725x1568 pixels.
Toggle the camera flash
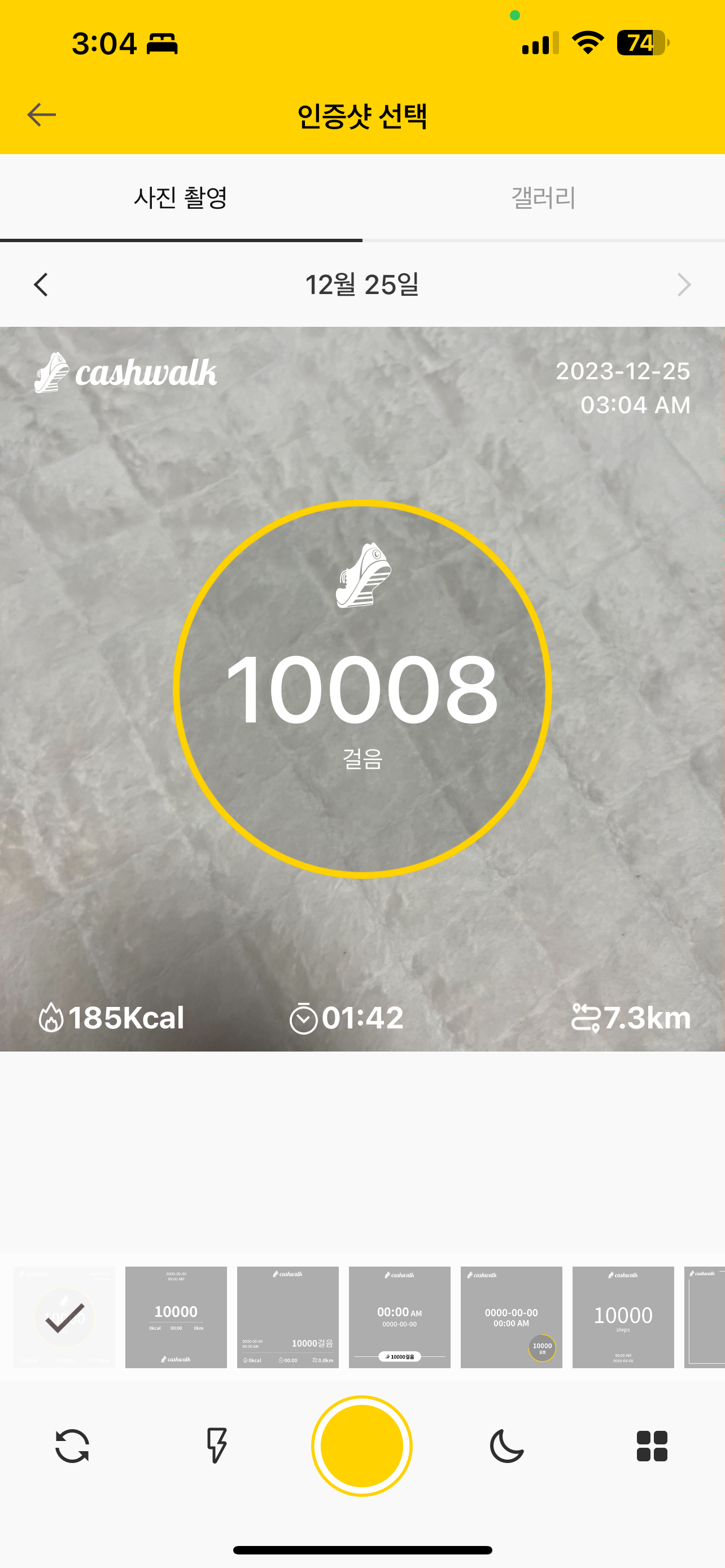point(217,1446)
